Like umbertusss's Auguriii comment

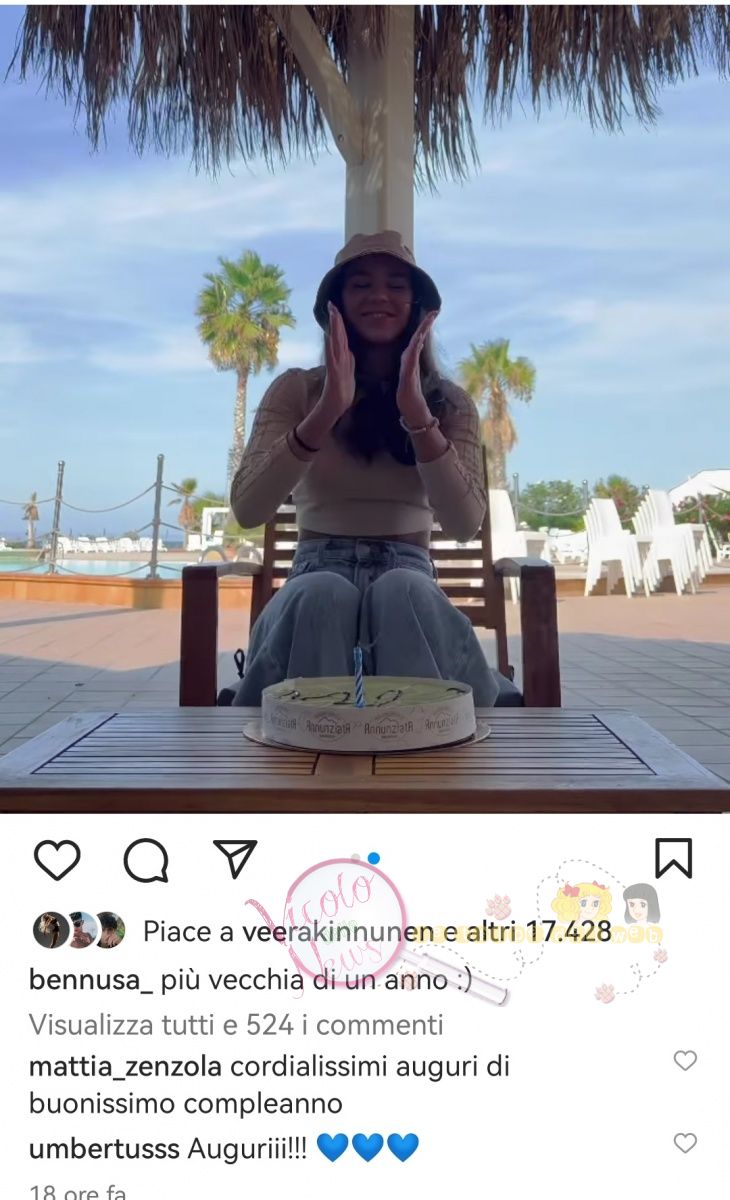[x=685, y=1143]
